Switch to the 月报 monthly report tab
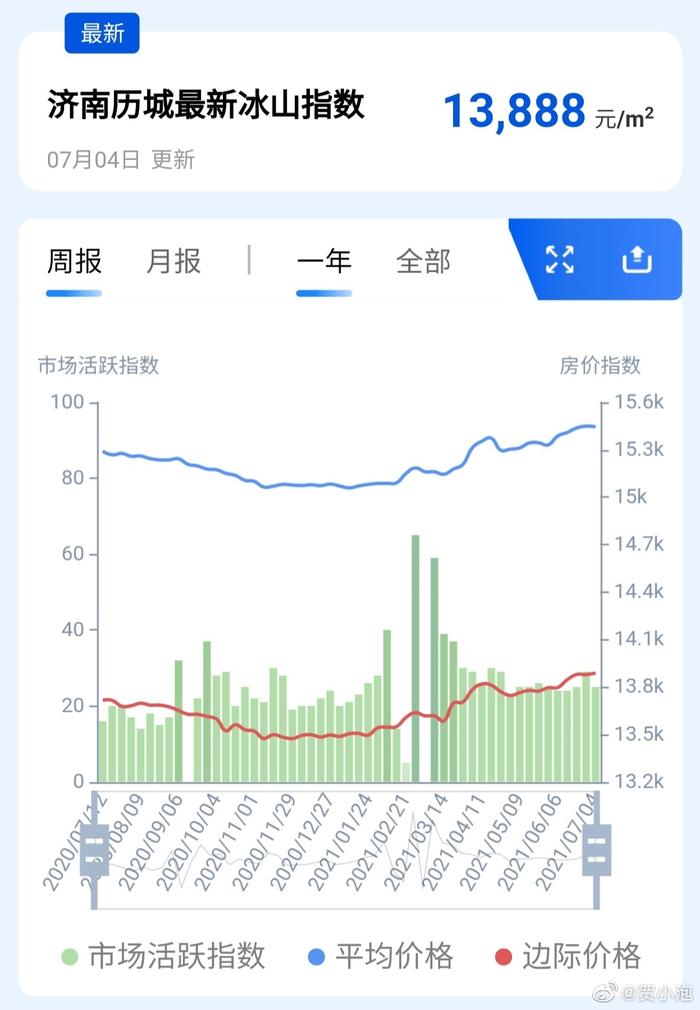This screenshot has width=700, height=1010. click(x=174, y=262)
